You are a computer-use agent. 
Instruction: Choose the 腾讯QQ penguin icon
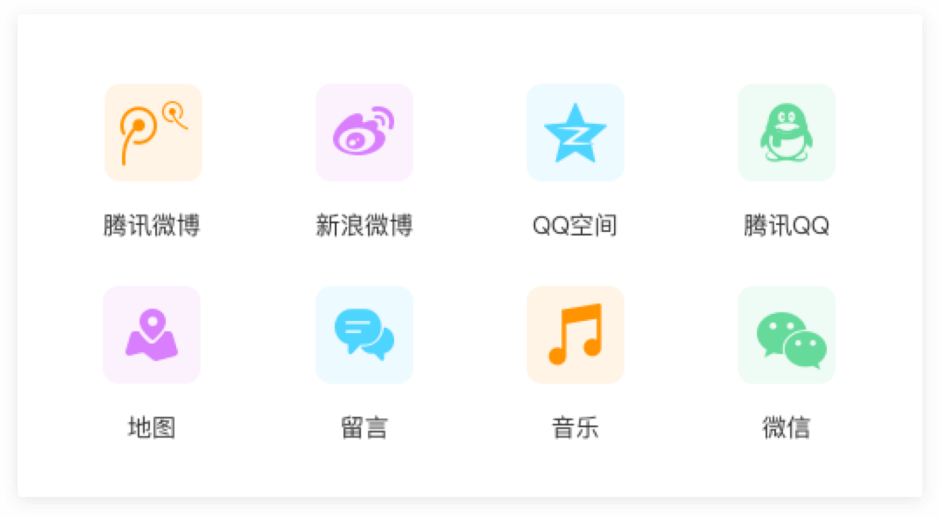786,133
